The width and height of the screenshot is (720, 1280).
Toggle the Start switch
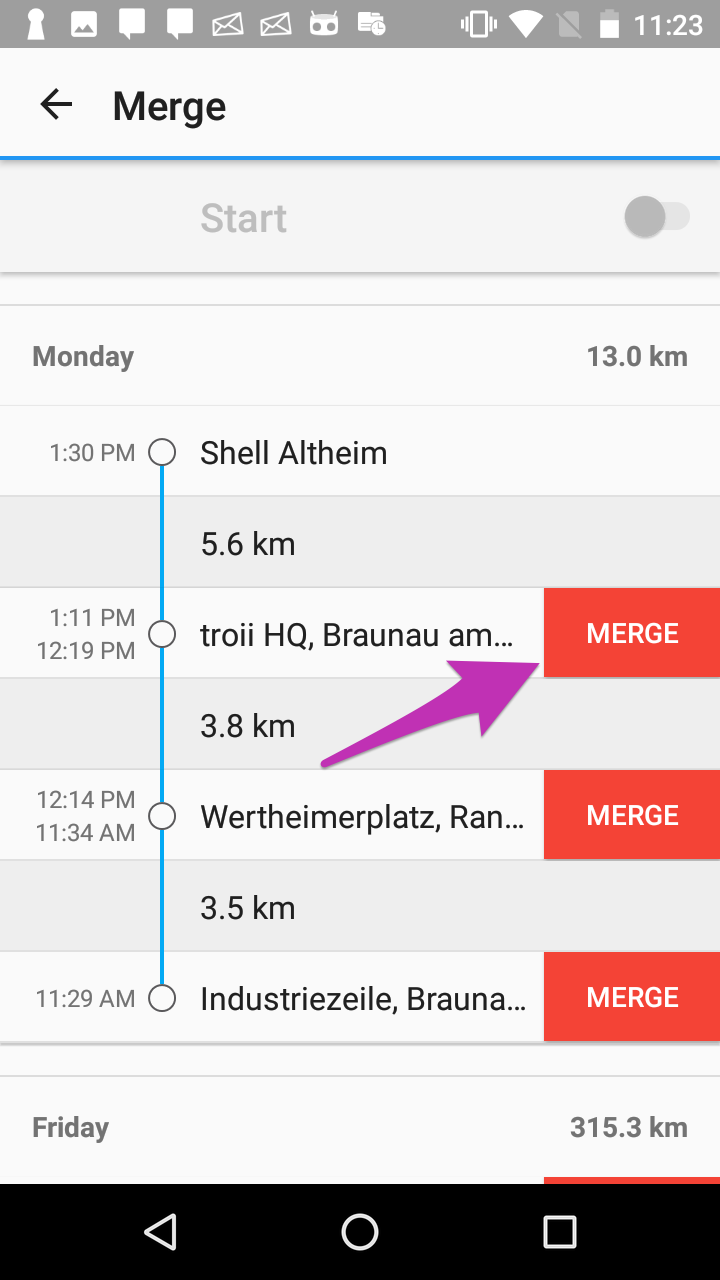click(656, 217)
